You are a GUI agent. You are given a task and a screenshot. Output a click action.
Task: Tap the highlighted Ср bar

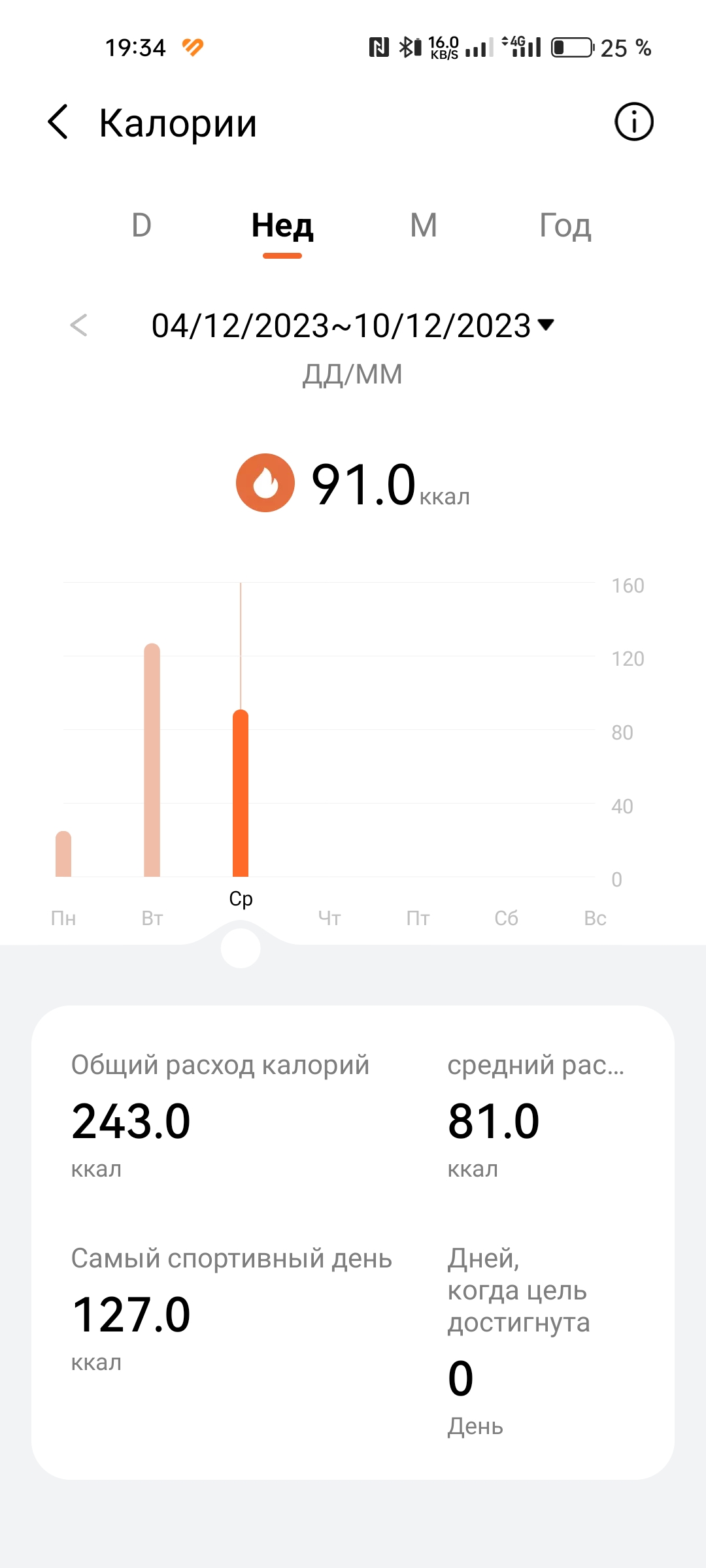(241, 793)
